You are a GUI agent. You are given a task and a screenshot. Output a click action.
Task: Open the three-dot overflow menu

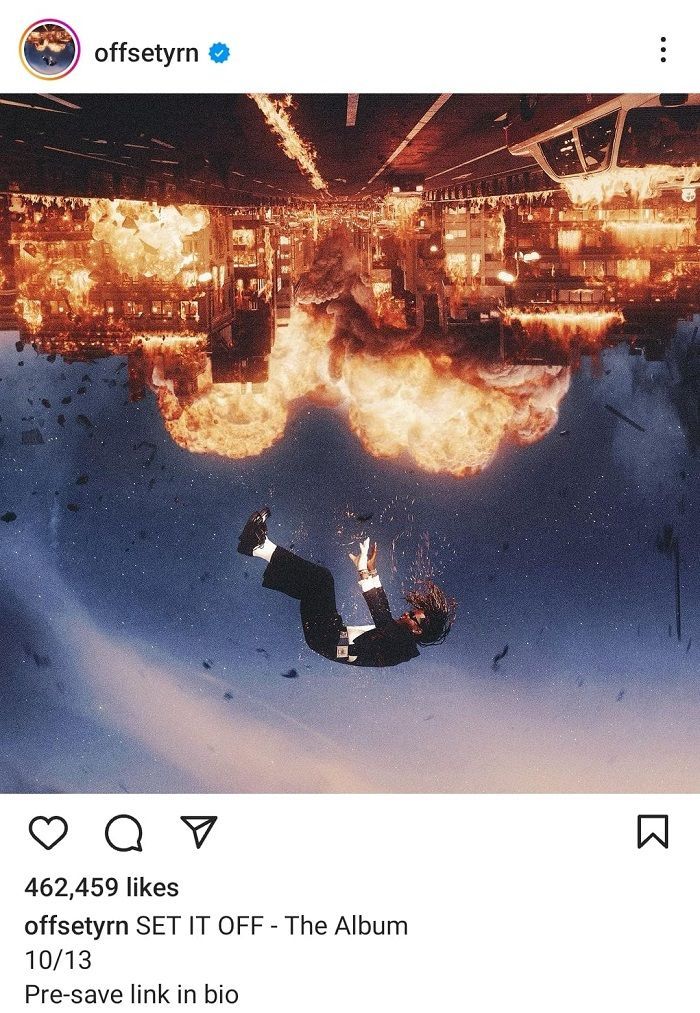[662, 50]
